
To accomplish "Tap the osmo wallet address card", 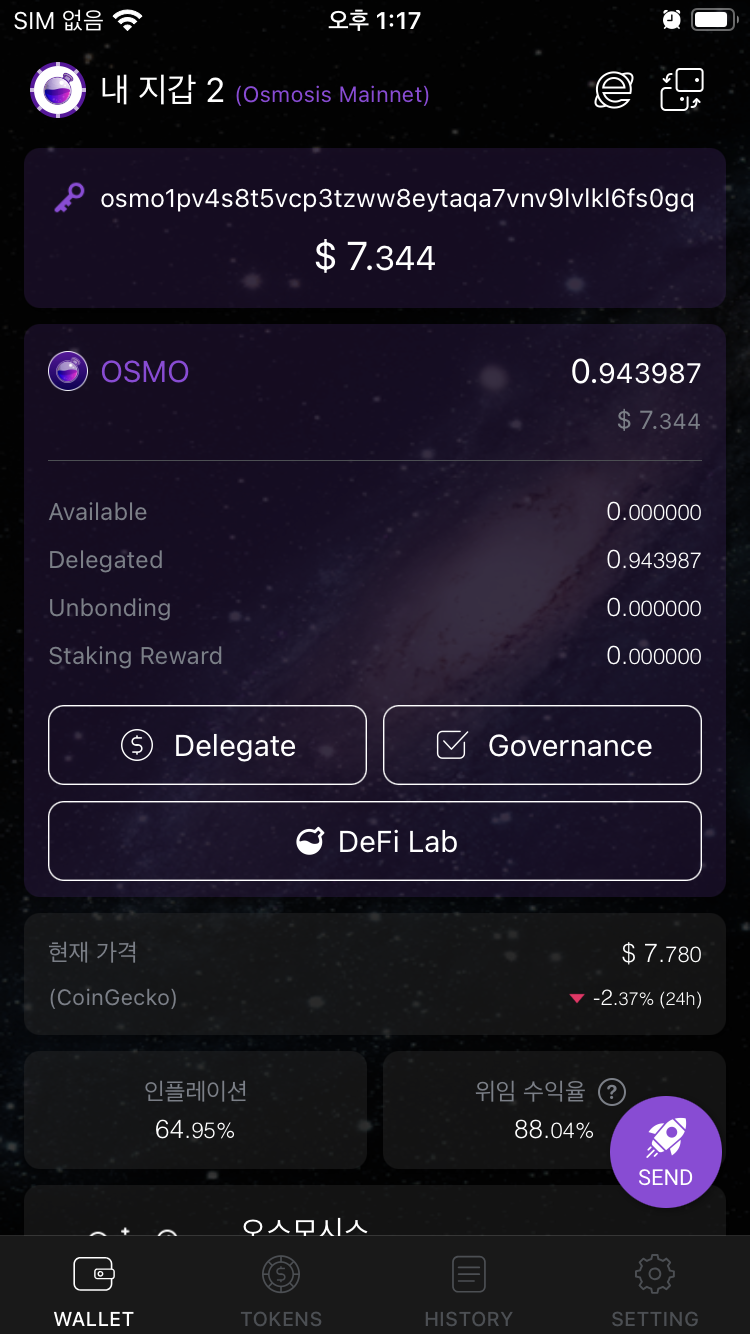I will click(375, 228).
